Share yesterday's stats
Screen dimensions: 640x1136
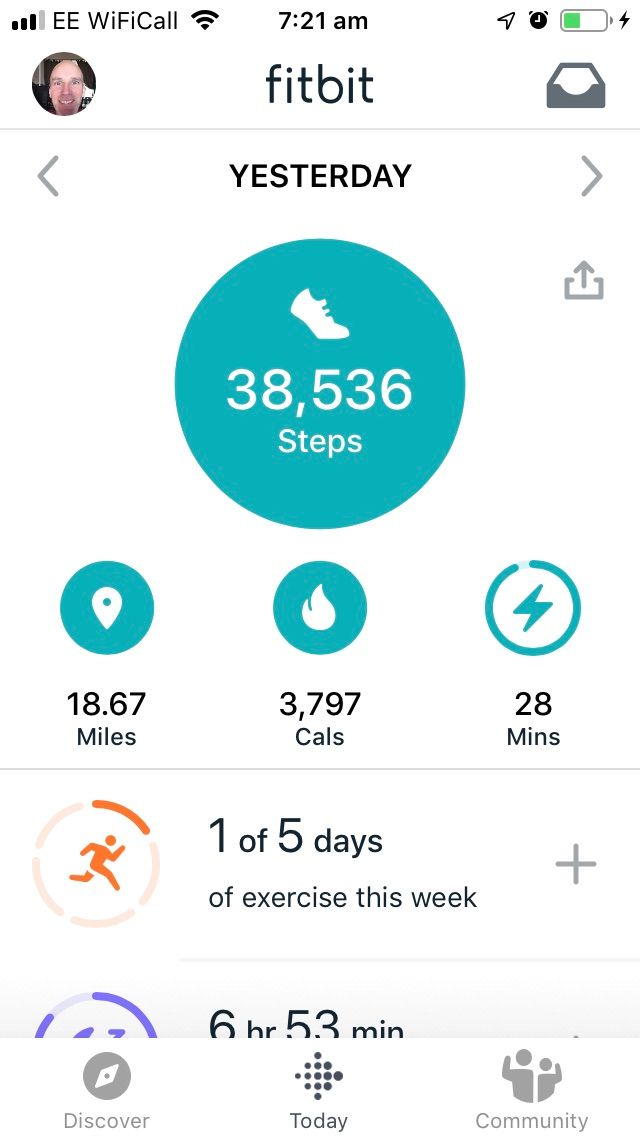tap(584, 281)
